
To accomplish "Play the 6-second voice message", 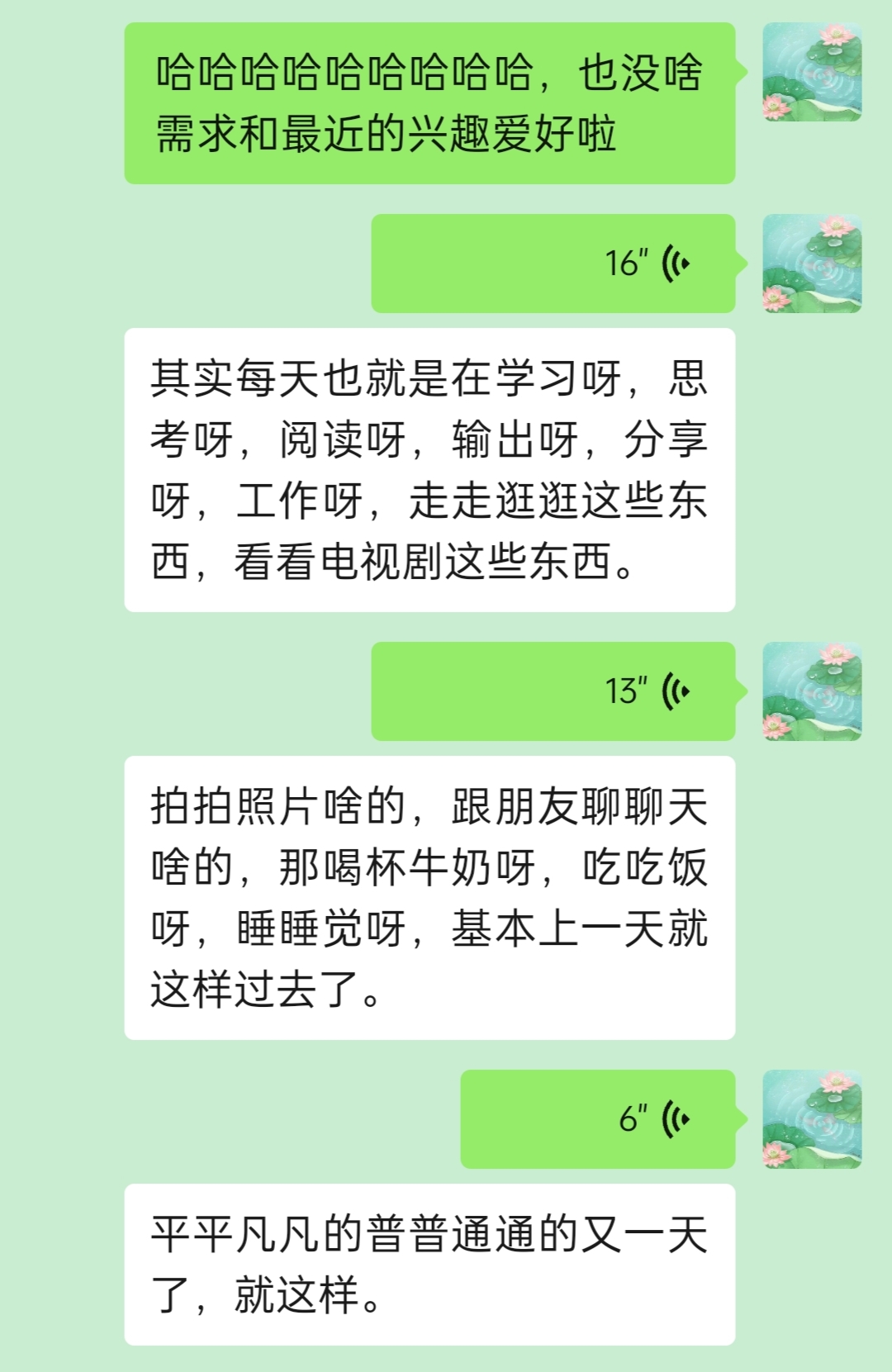I will (597, 1119).
